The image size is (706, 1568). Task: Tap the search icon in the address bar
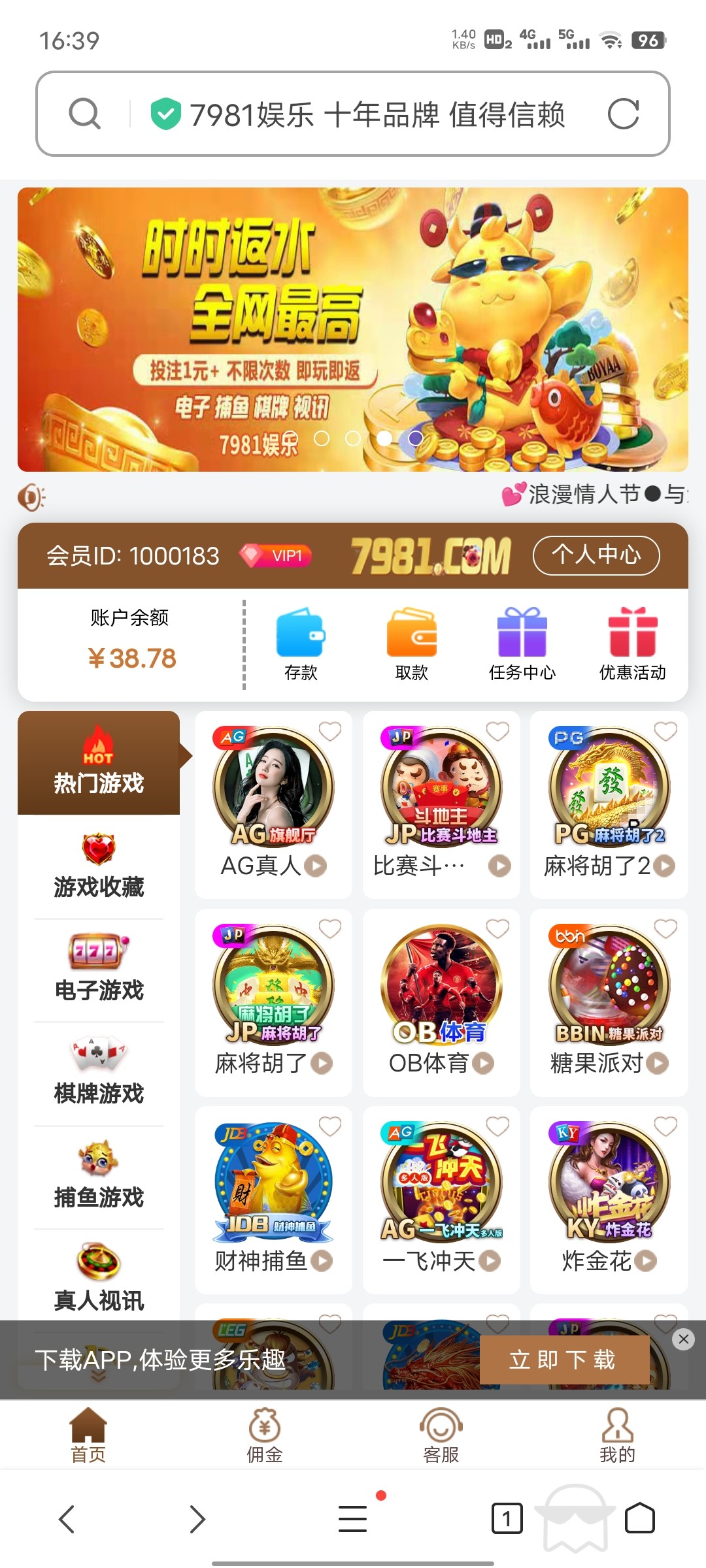click(x=85, y=114)
